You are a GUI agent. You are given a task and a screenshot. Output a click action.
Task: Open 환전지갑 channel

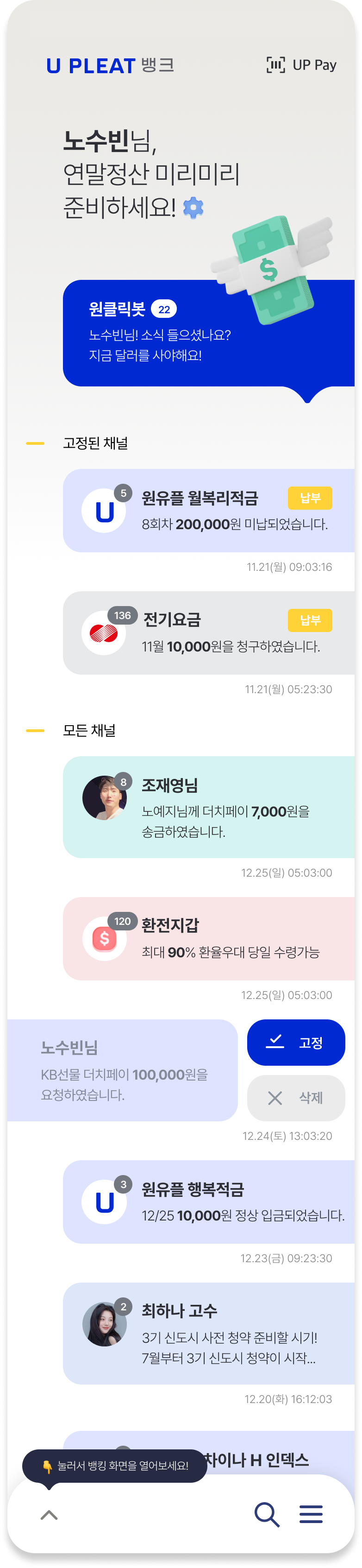point(207,939)
